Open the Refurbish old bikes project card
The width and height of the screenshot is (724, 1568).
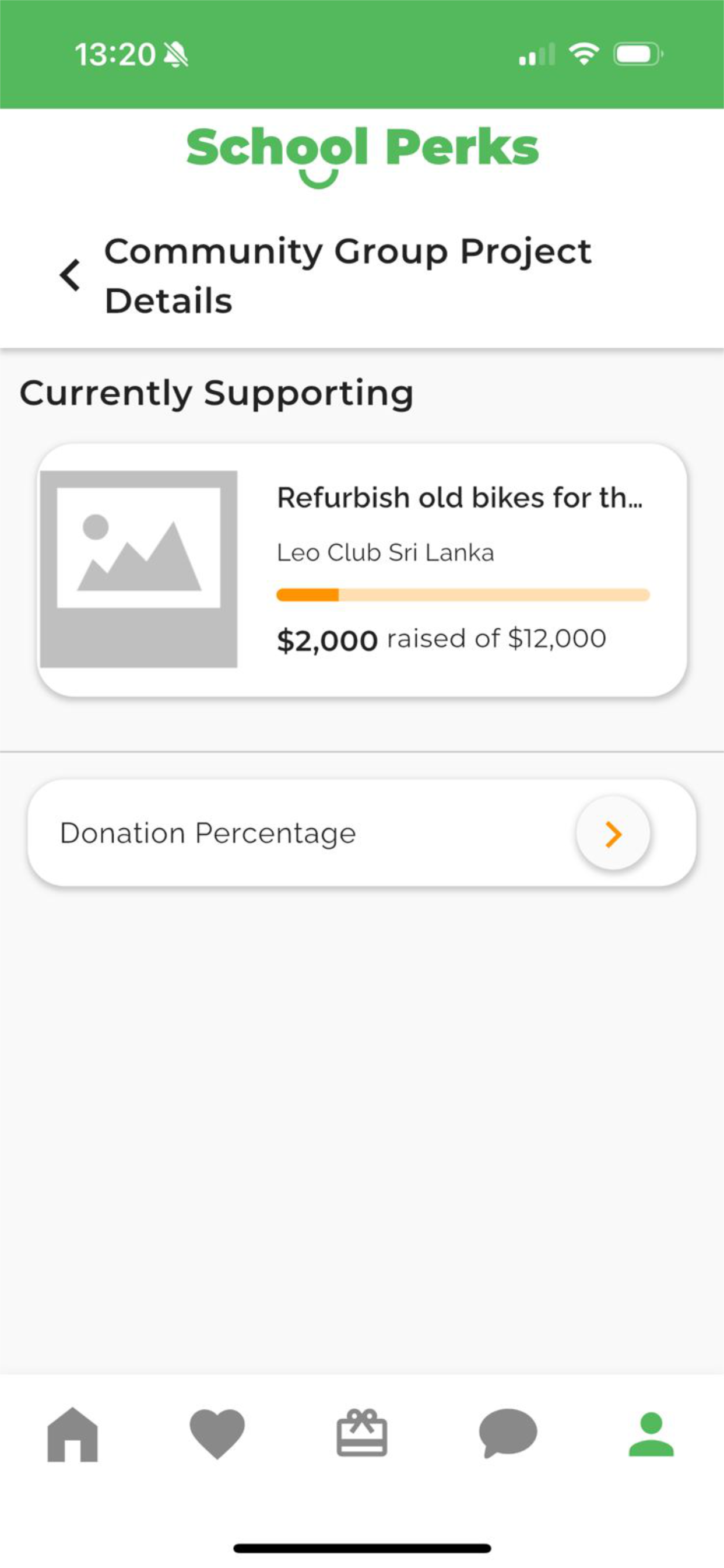coord(362,570)
